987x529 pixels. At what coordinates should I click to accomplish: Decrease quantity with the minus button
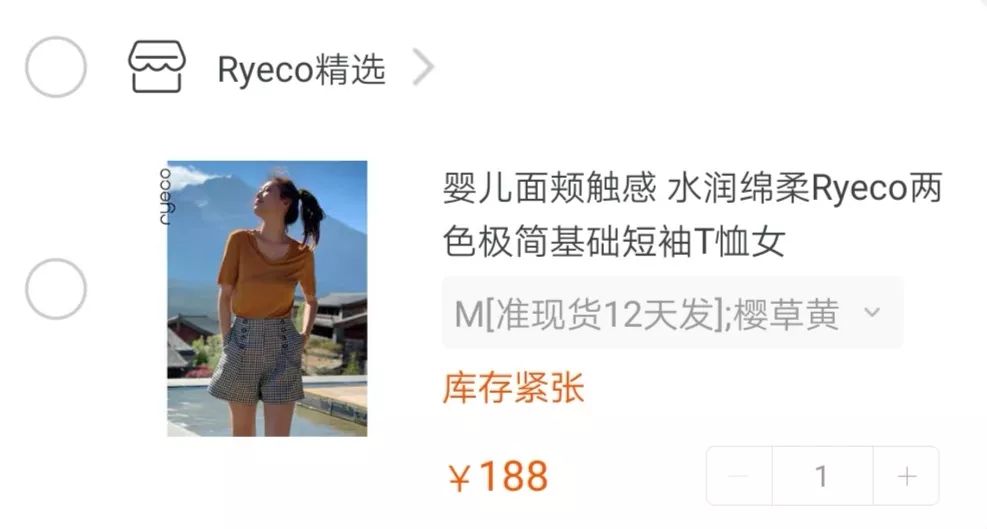[739, 477]
